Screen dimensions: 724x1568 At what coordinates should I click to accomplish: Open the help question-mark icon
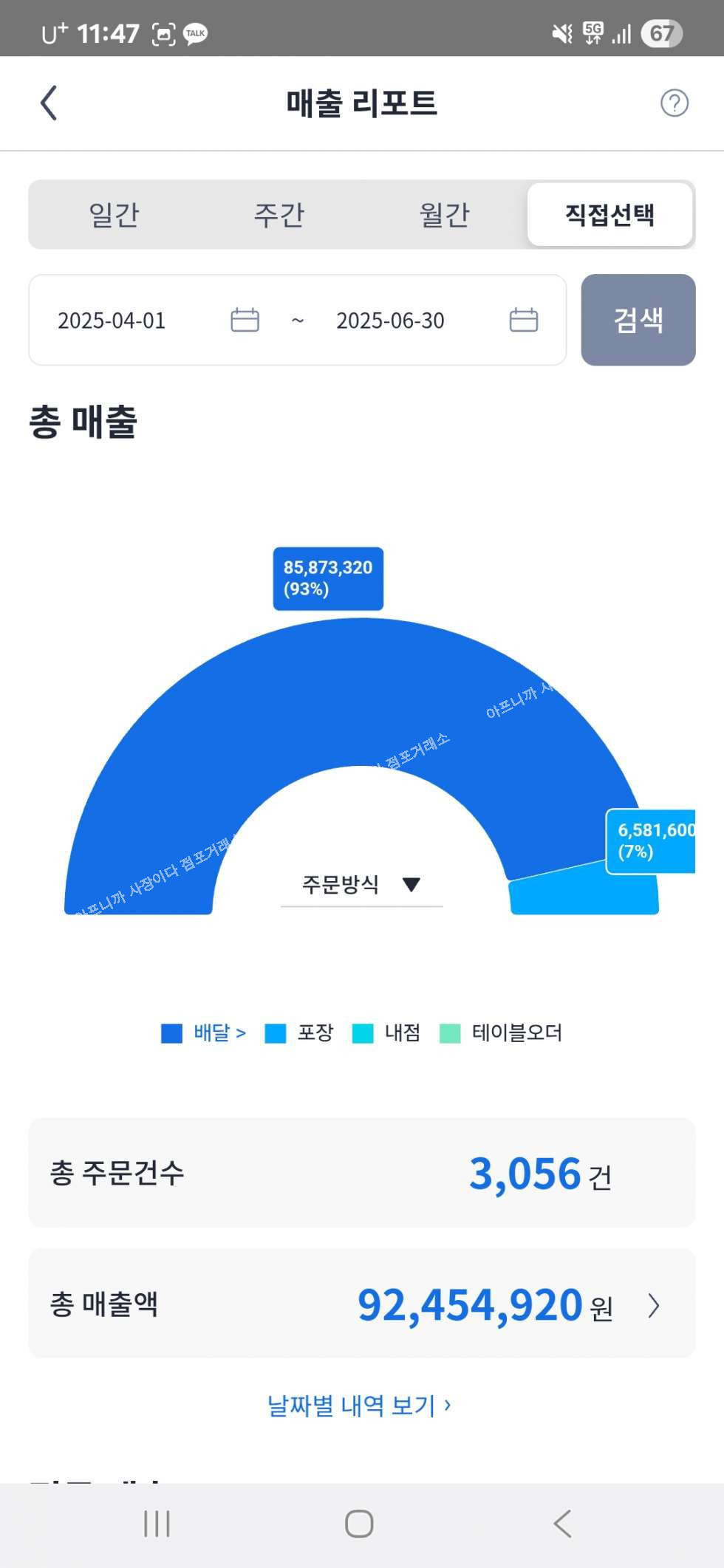(x=674, y=103)
